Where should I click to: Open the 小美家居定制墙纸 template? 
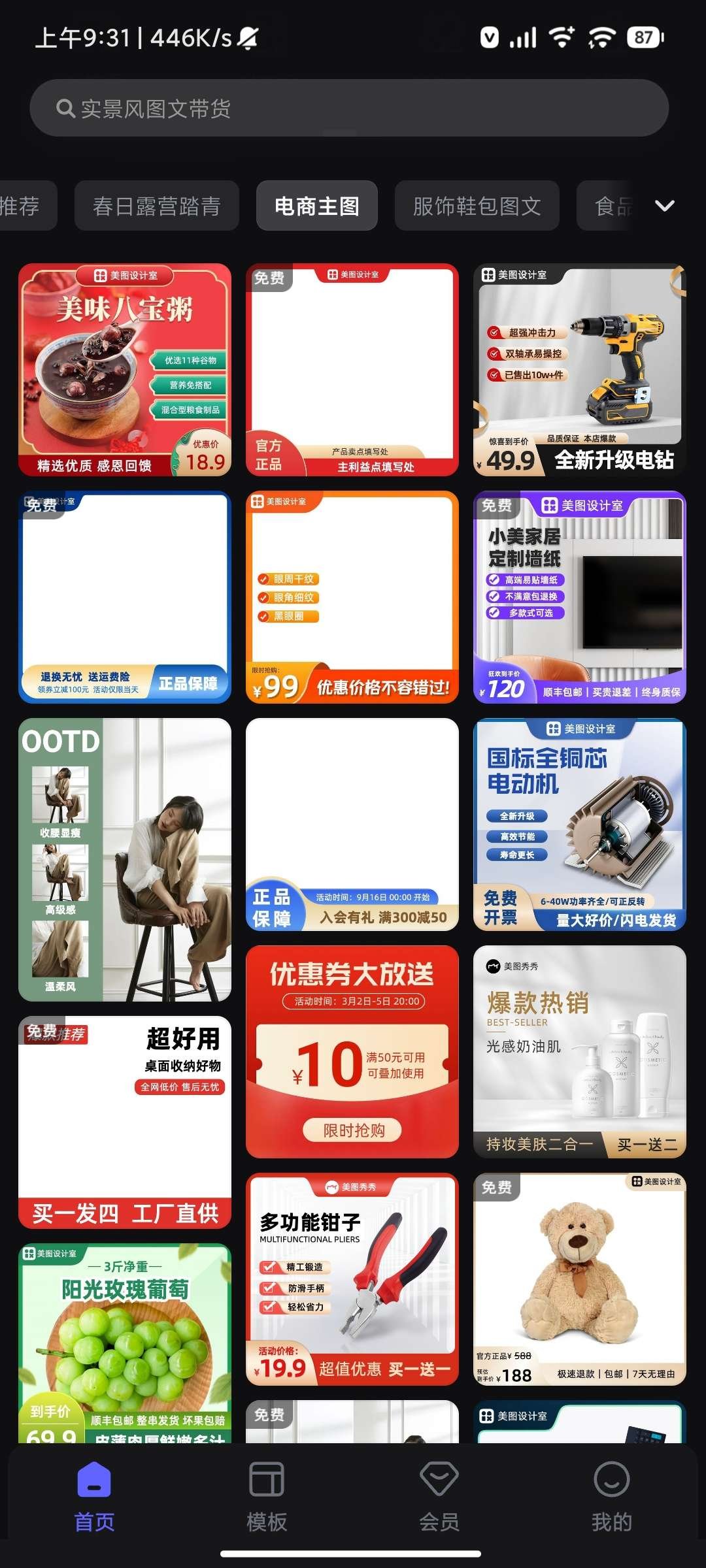579,596
